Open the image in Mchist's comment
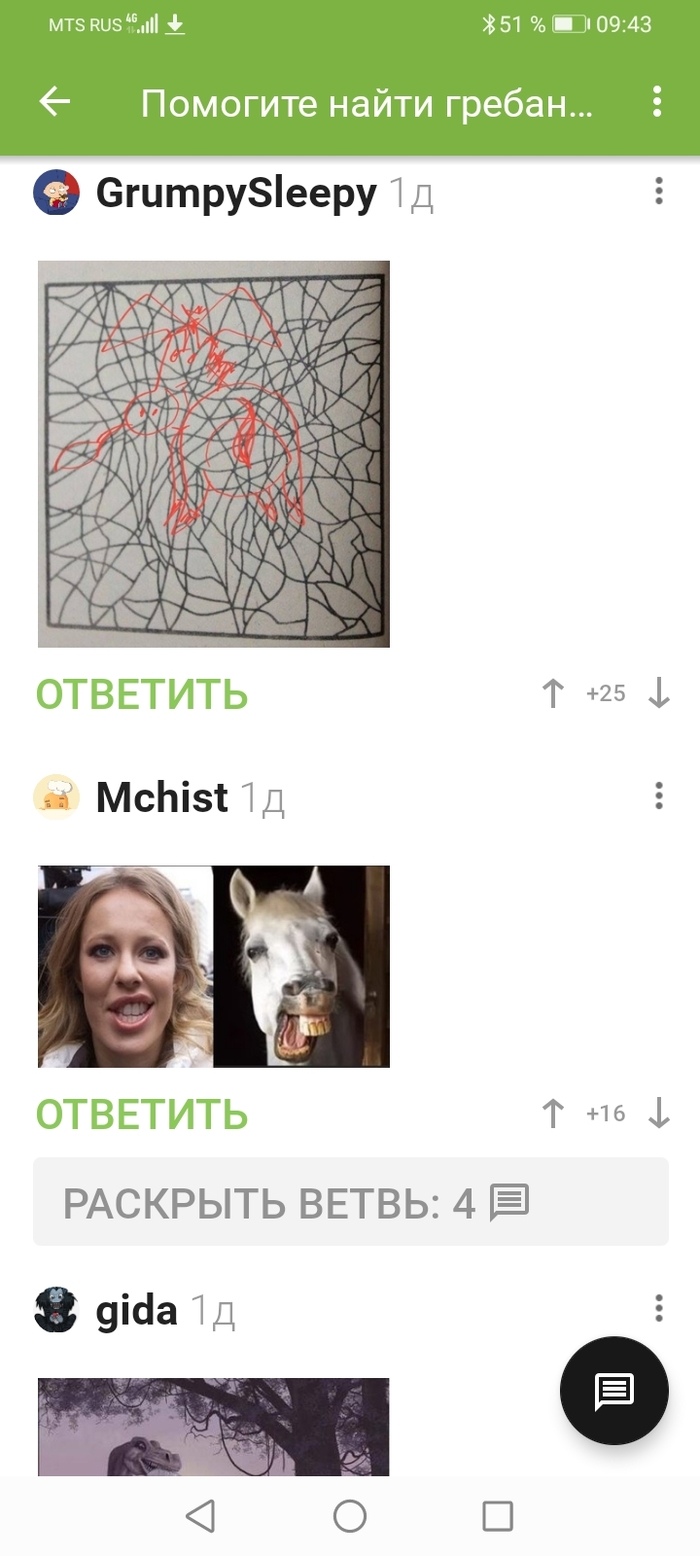 (x=213, y=966)
